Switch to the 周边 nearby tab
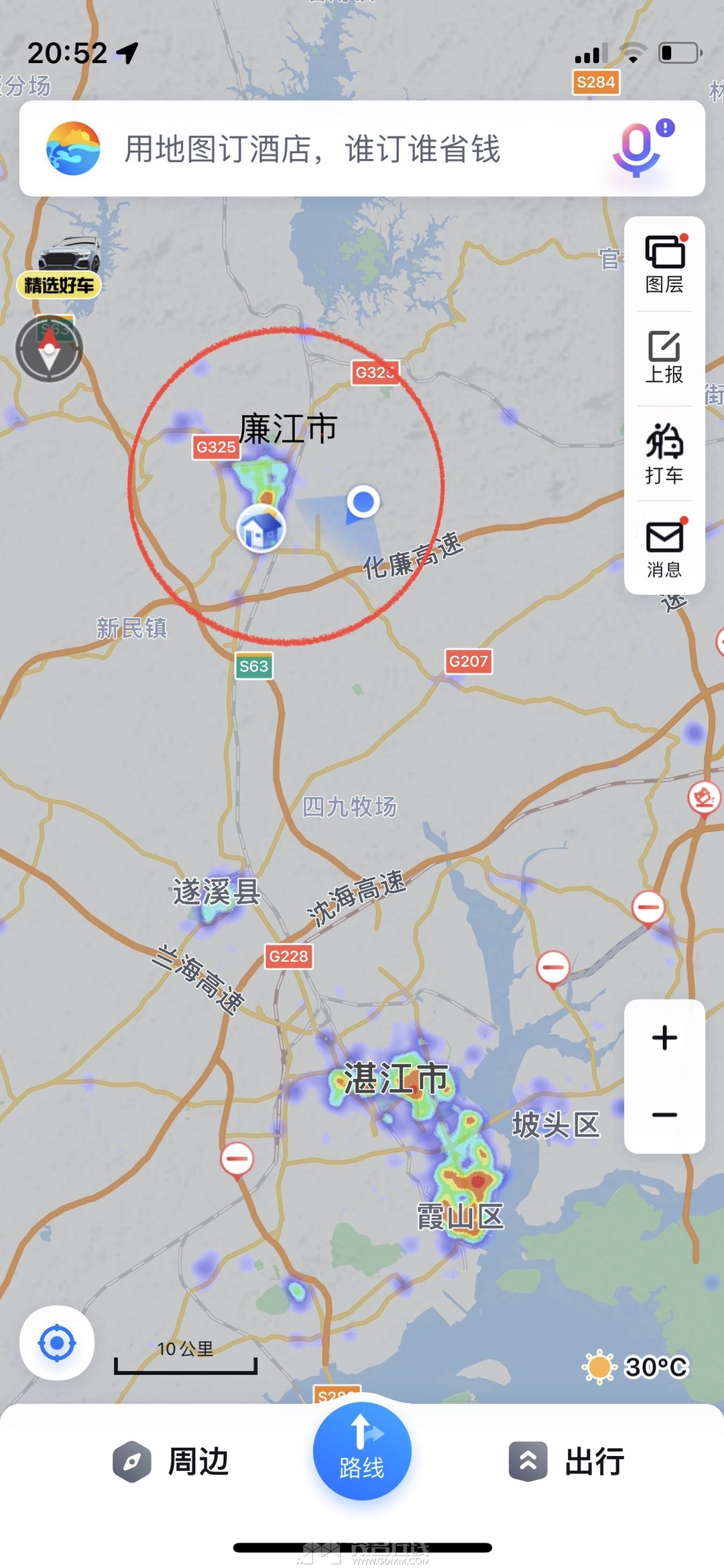Screen dimensions: 724x1568 [x=172, y=1461]
